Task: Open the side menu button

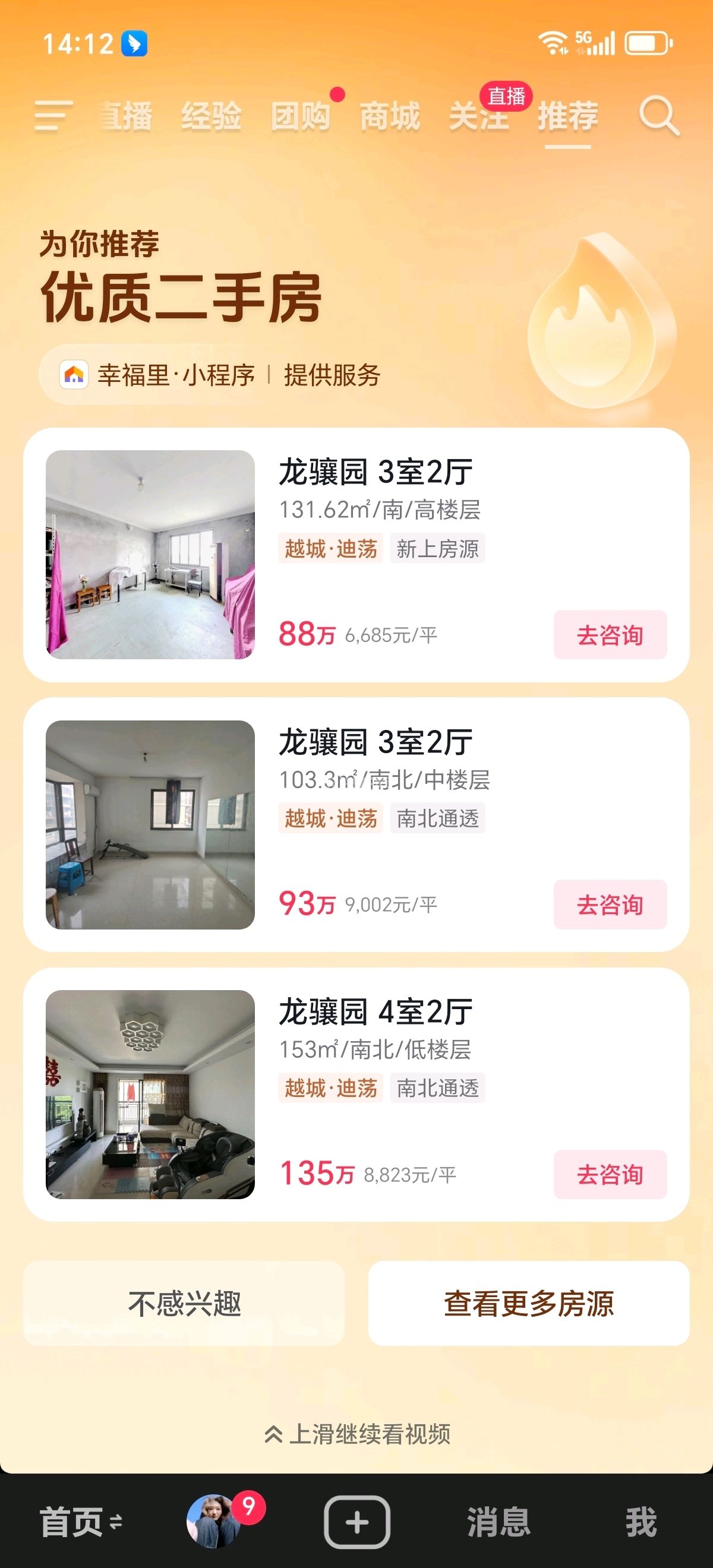Action: [53, 115]
